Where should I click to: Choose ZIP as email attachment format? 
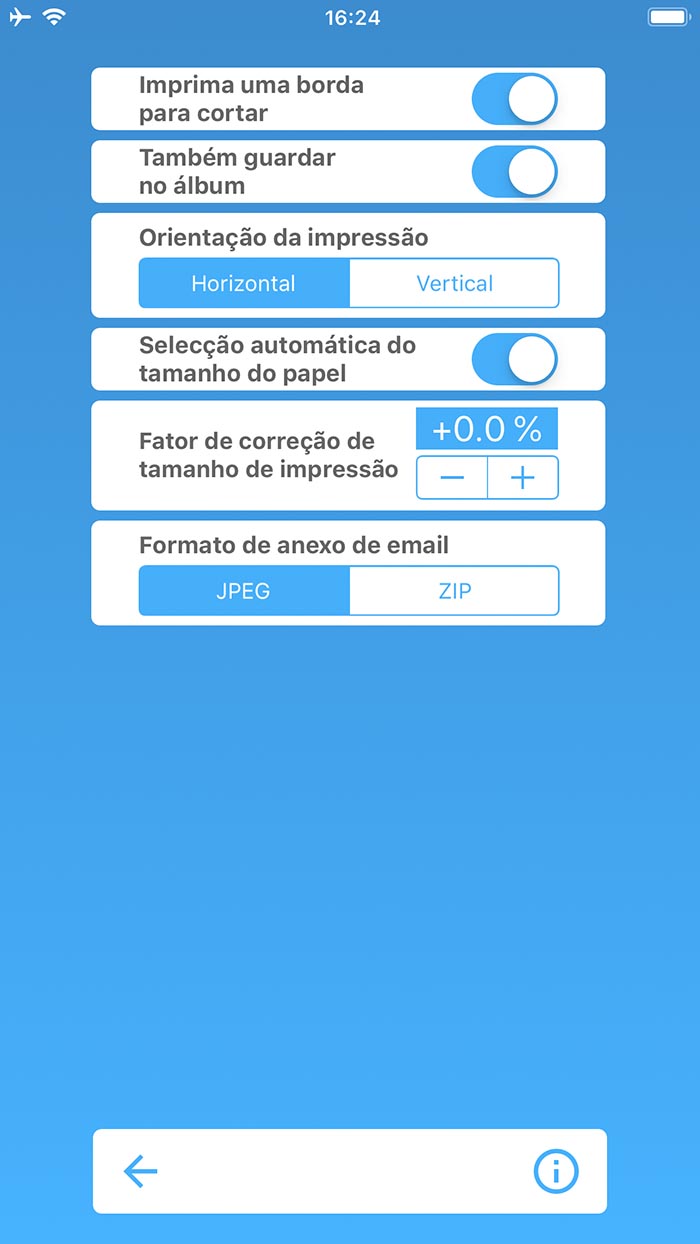(x=455, y=591)
